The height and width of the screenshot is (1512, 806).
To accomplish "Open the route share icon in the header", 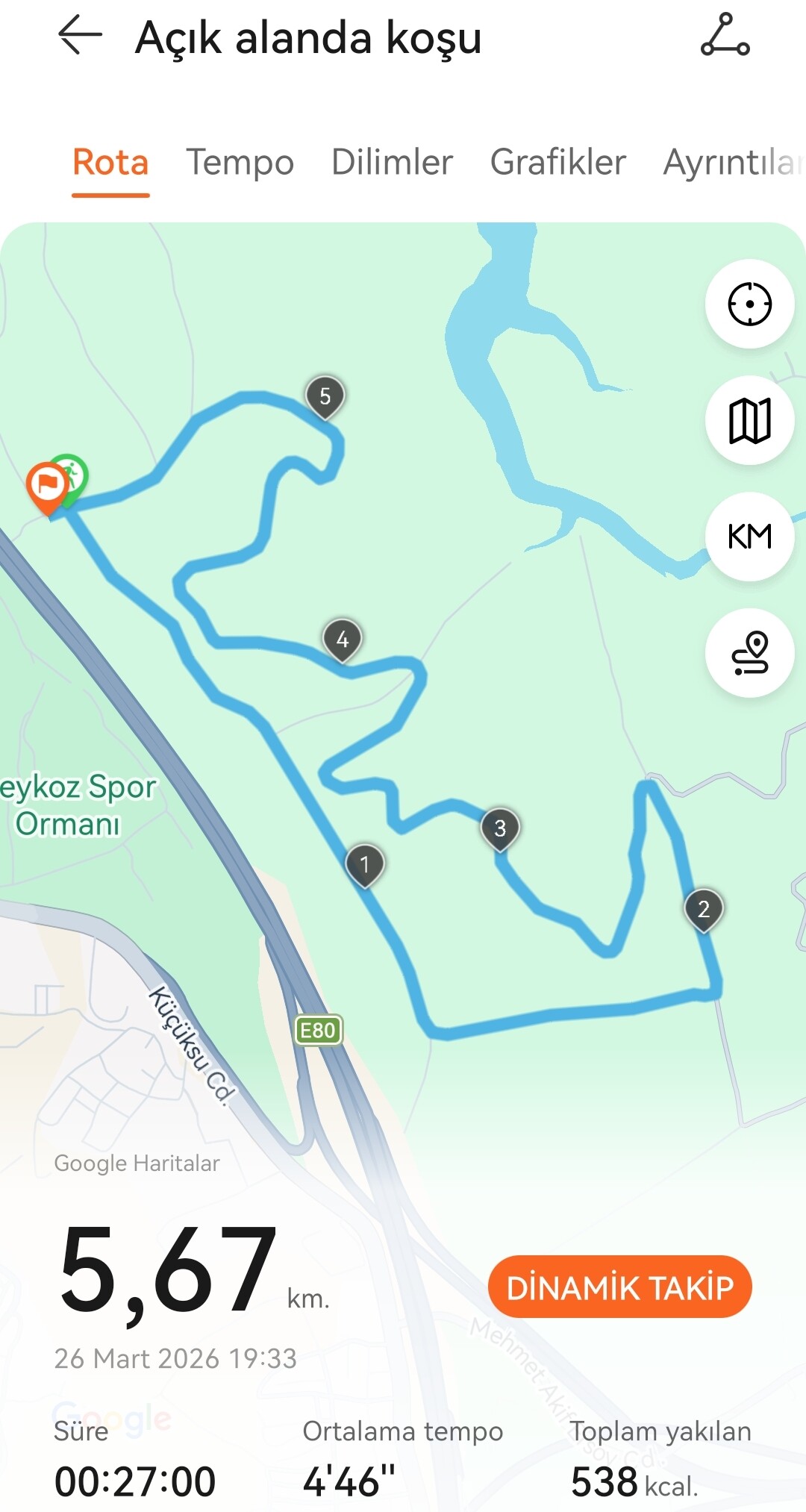I will 725,35.
